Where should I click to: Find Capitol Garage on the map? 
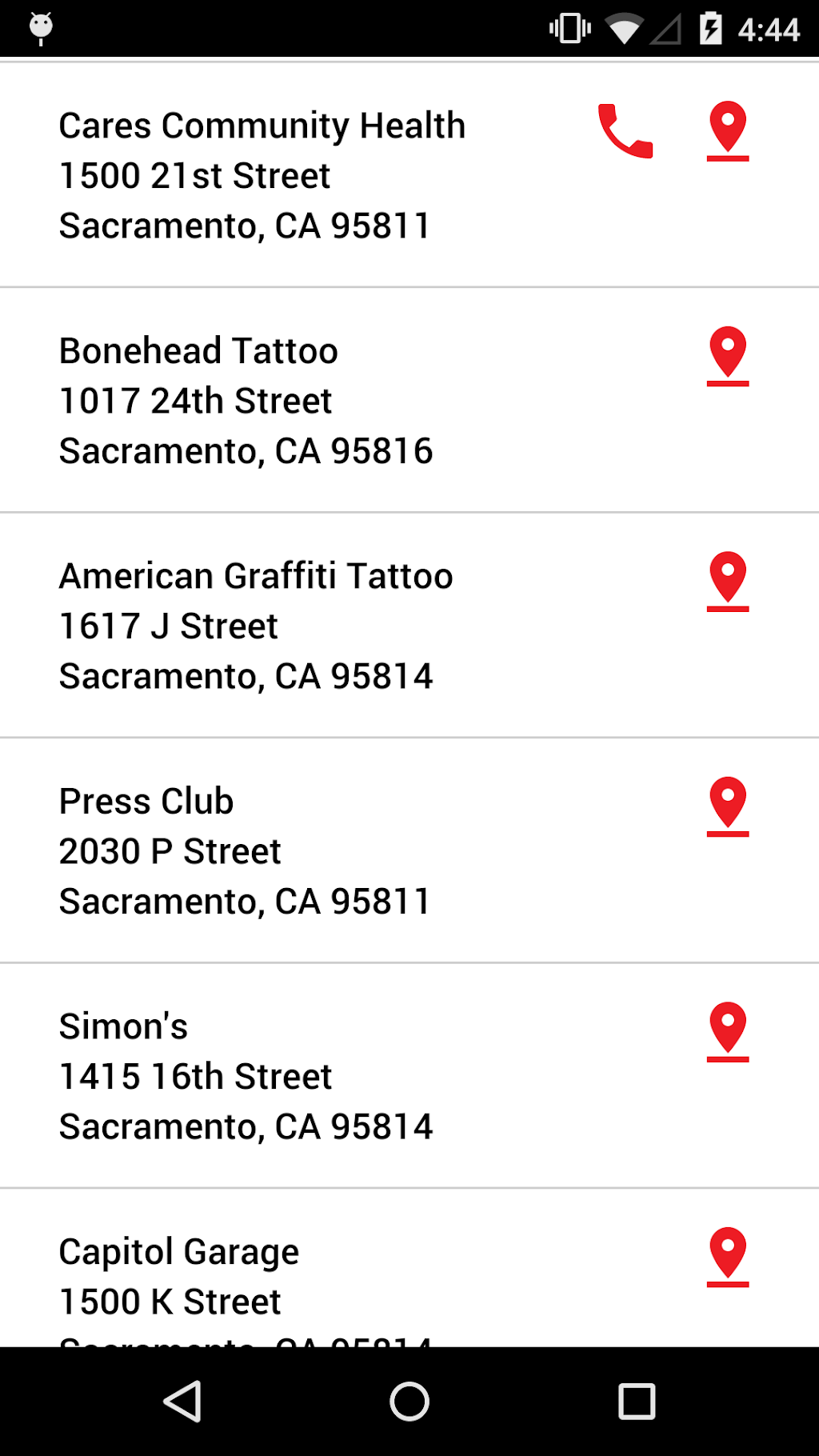pos(728,1257)
